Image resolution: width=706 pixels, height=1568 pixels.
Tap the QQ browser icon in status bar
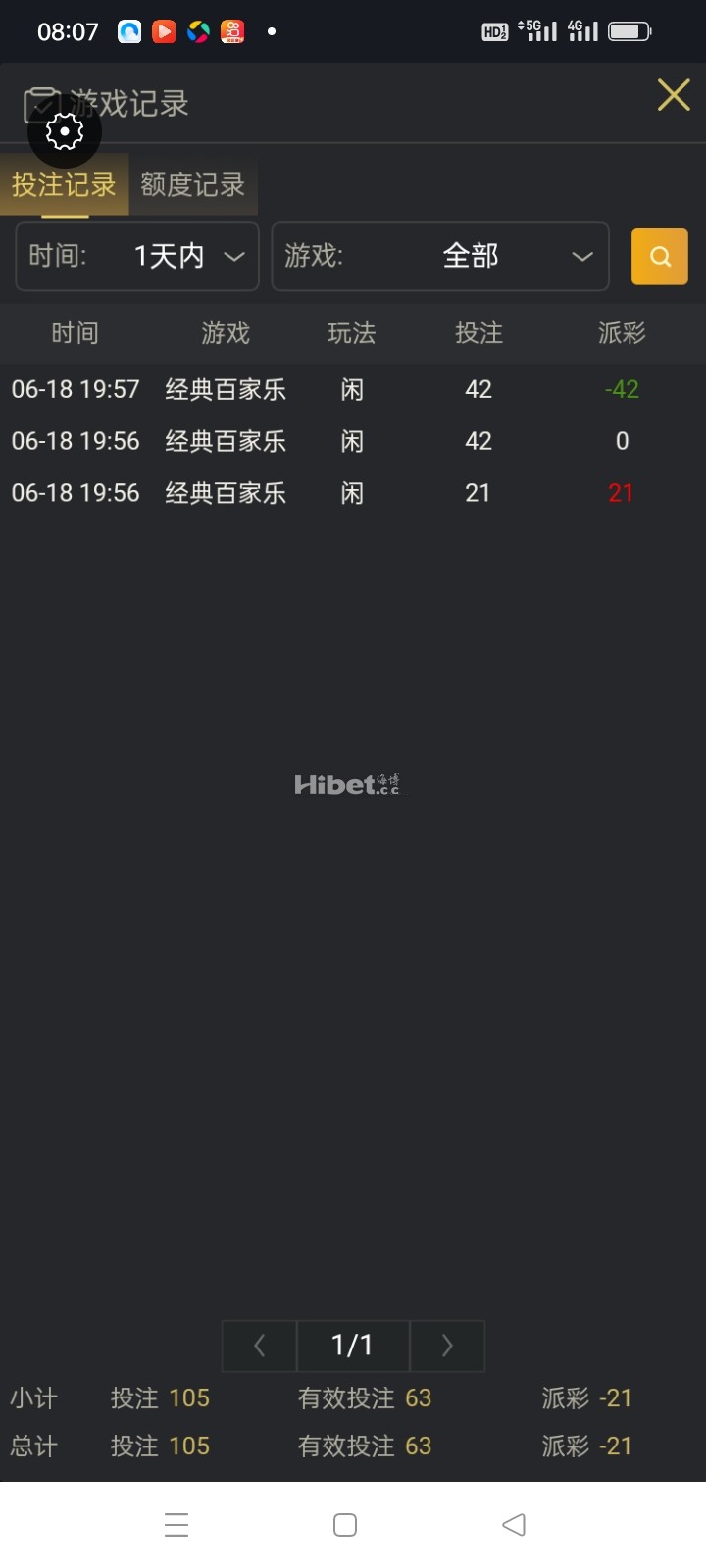click(128, 31)
